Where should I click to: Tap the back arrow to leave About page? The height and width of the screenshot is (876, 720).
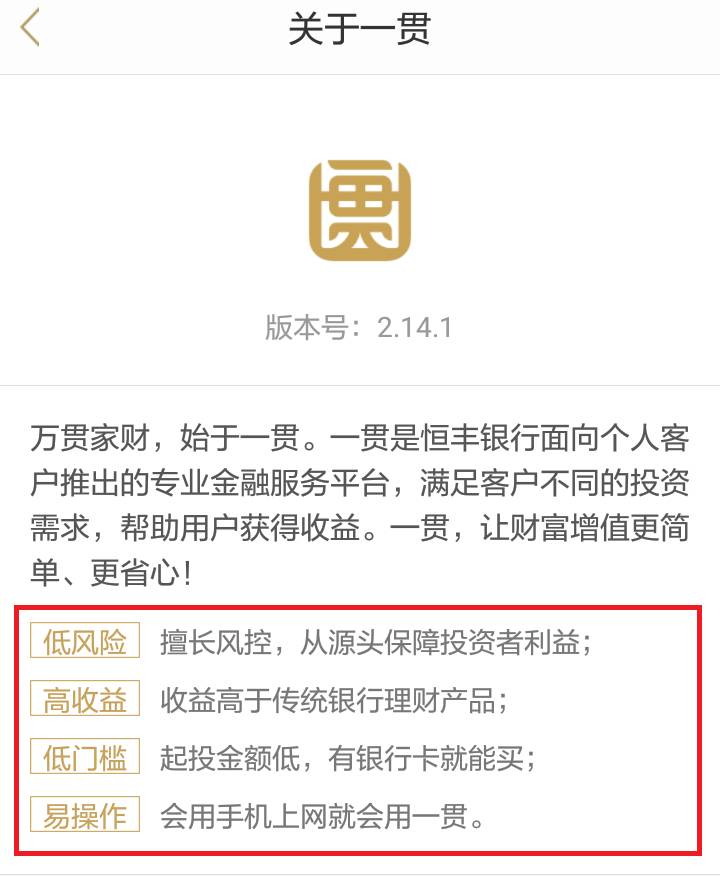[x=30, y=27]
